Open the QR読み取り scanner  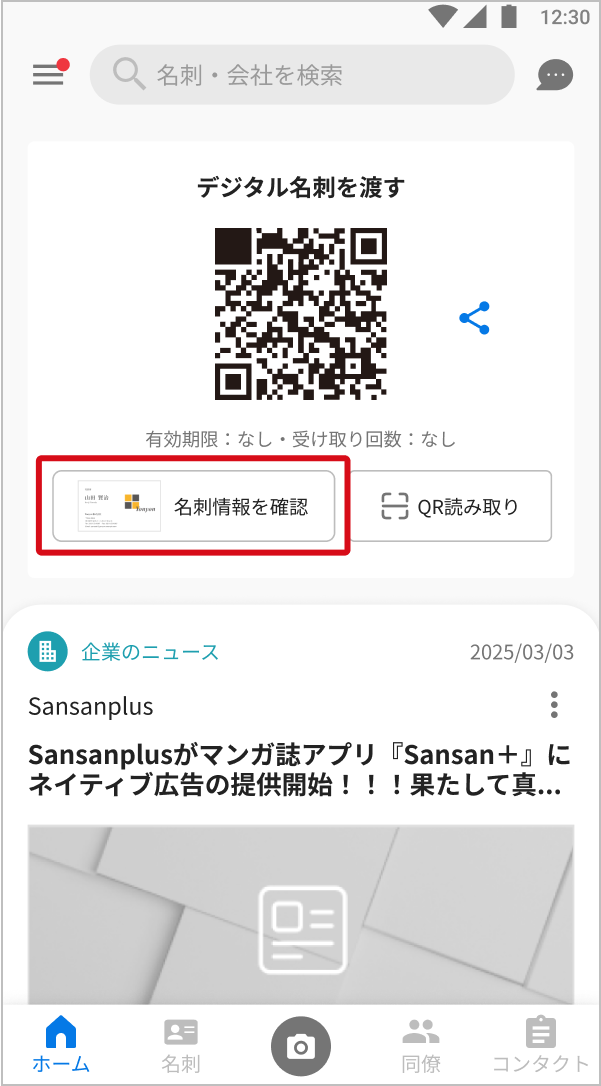(451, 506)
